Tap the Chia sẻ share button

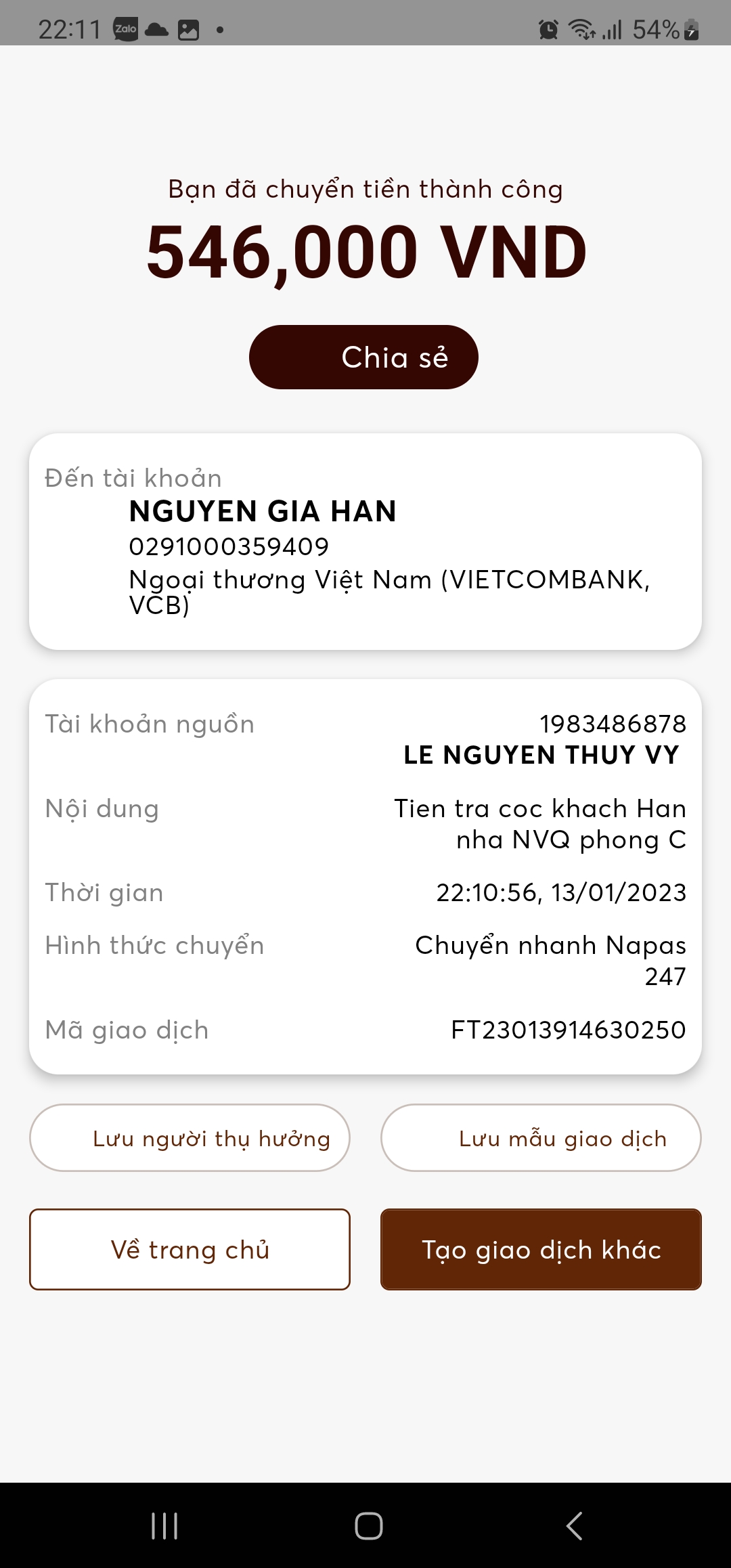363,357
